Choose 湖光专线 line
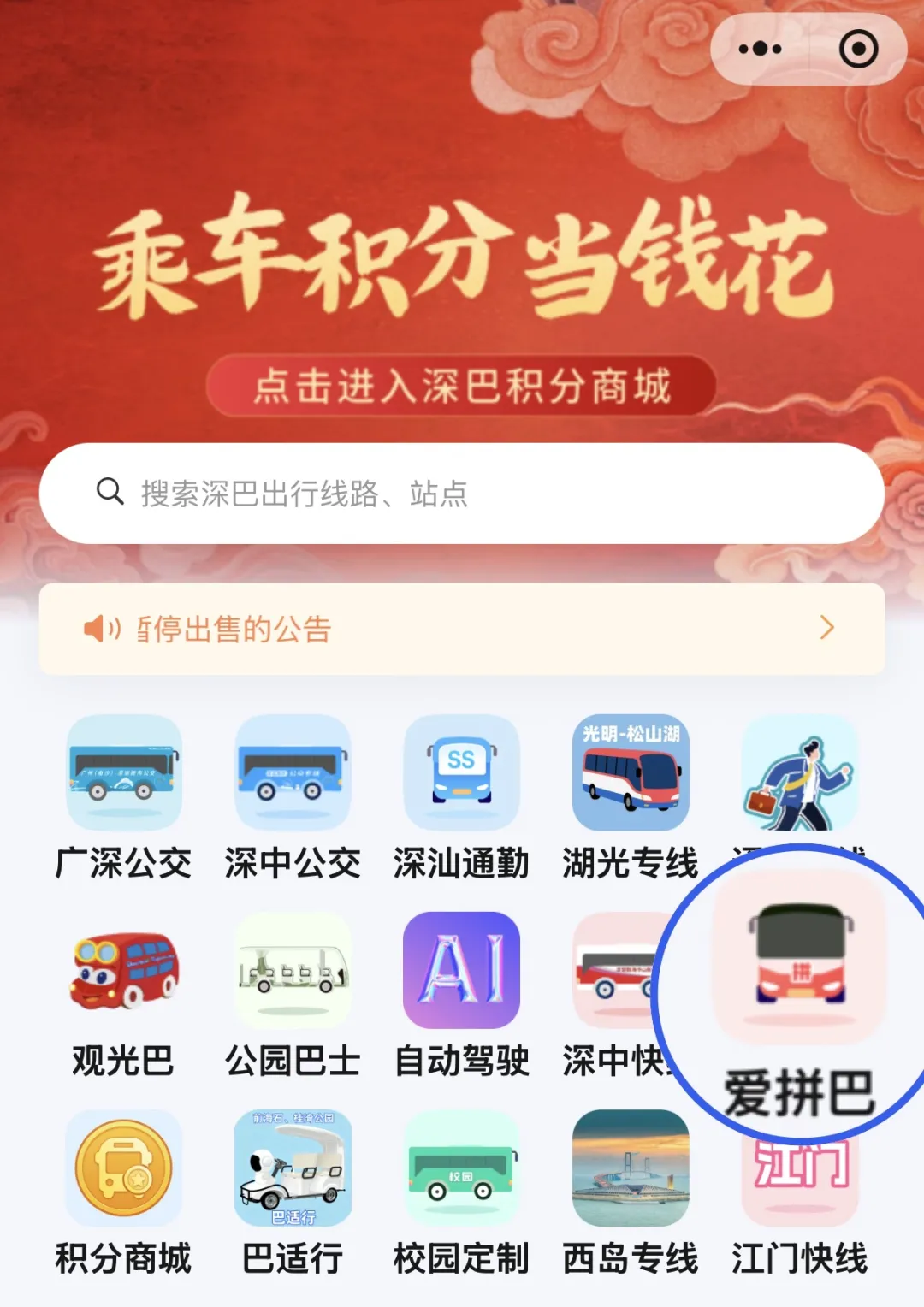 pos(630,773)
